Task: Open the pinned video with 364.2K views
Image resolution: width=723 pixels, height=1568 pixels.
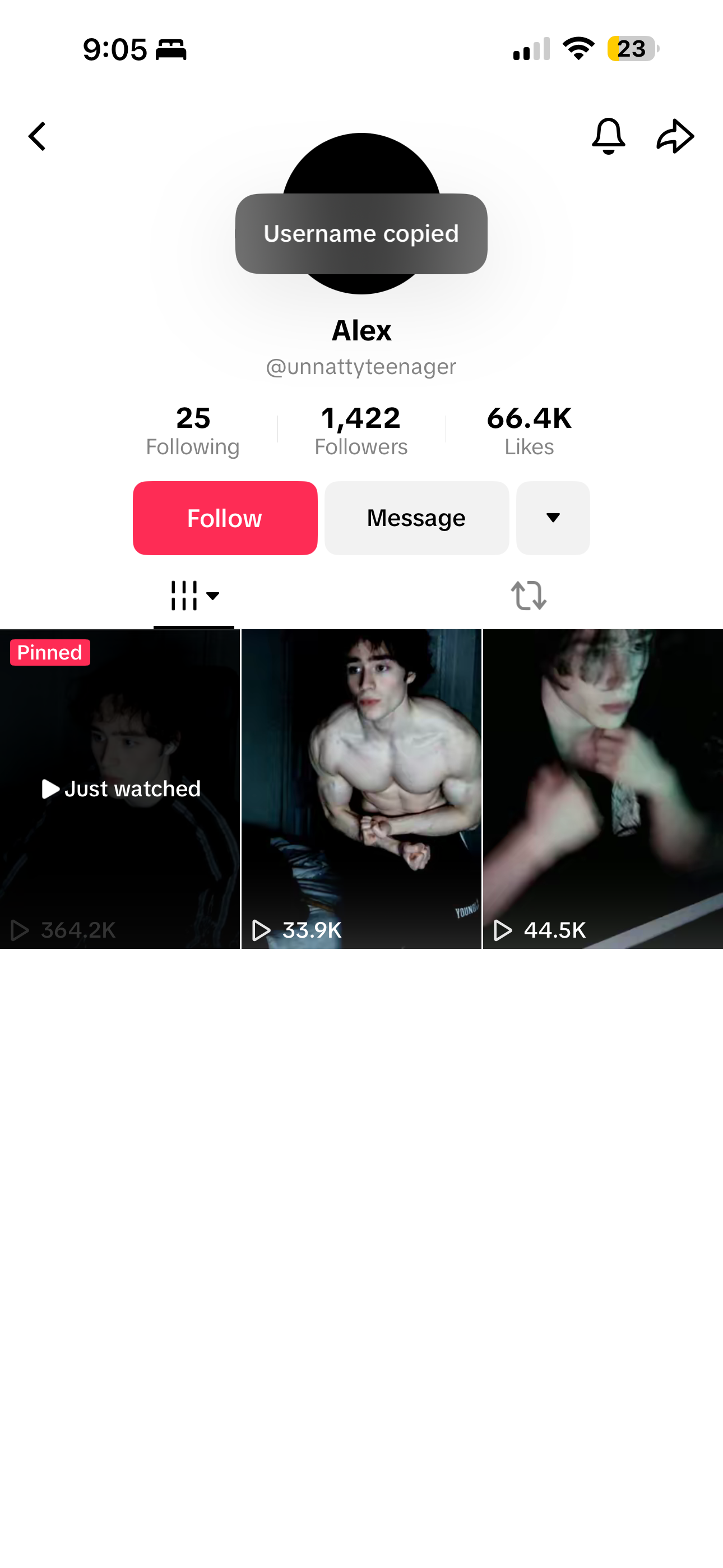Action: coord(120,788)
